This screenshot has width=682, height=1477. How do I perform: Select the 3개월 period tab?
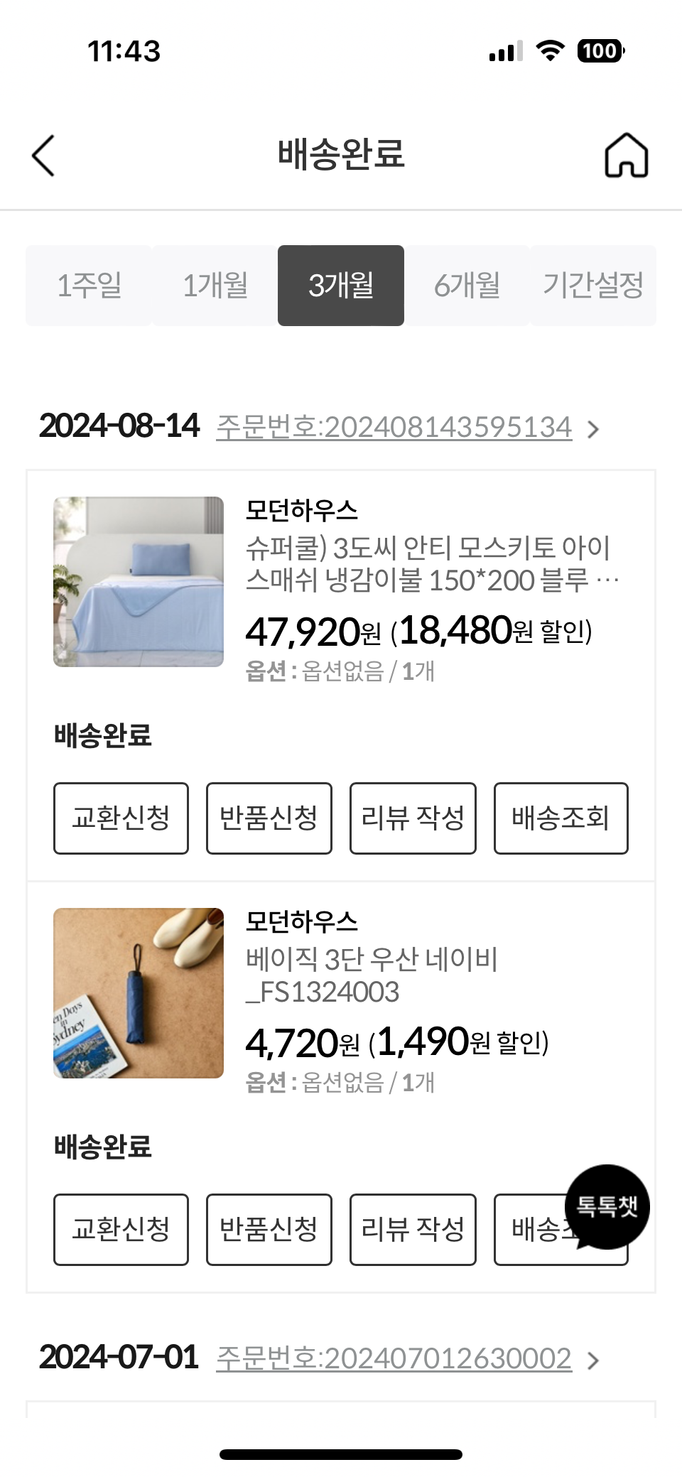coord(341,285)
